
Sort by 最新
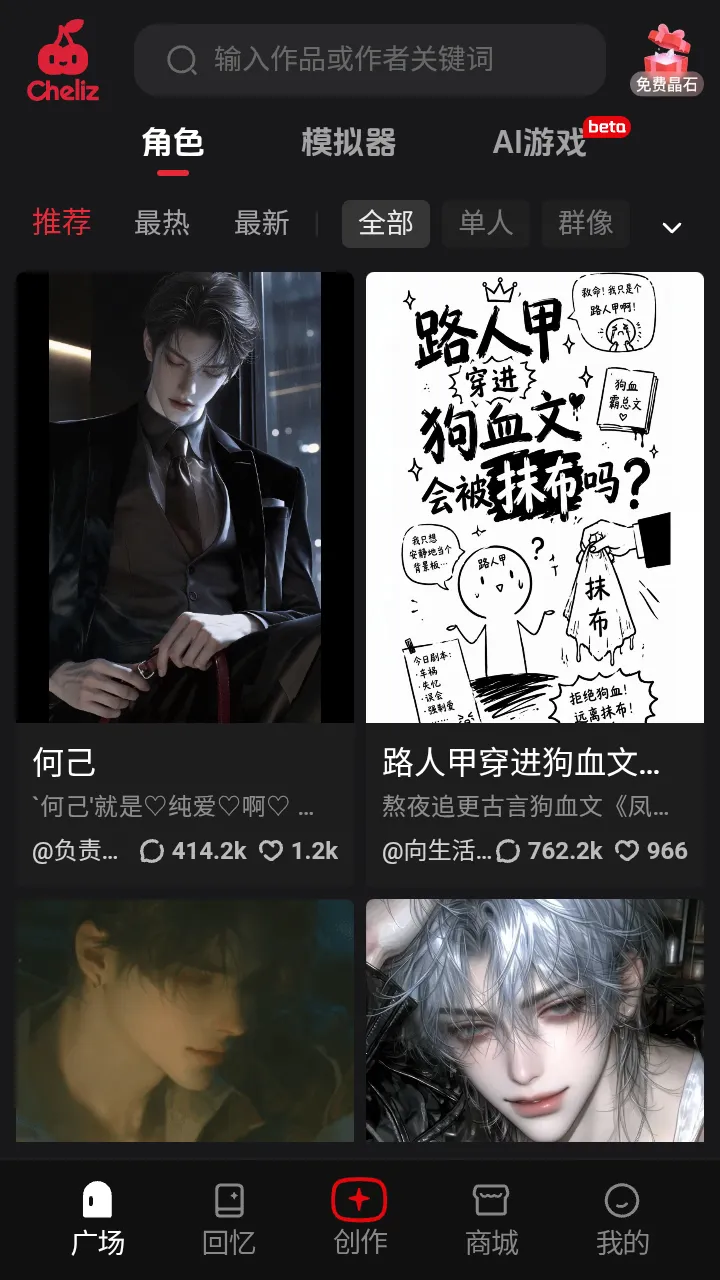coord(261,223)
